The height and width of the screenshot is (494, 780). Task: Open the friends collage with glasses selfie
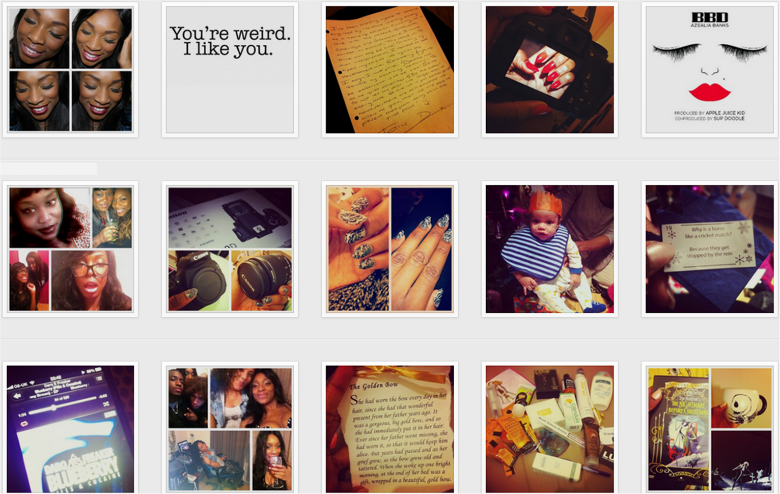click(x=70, y=249)
